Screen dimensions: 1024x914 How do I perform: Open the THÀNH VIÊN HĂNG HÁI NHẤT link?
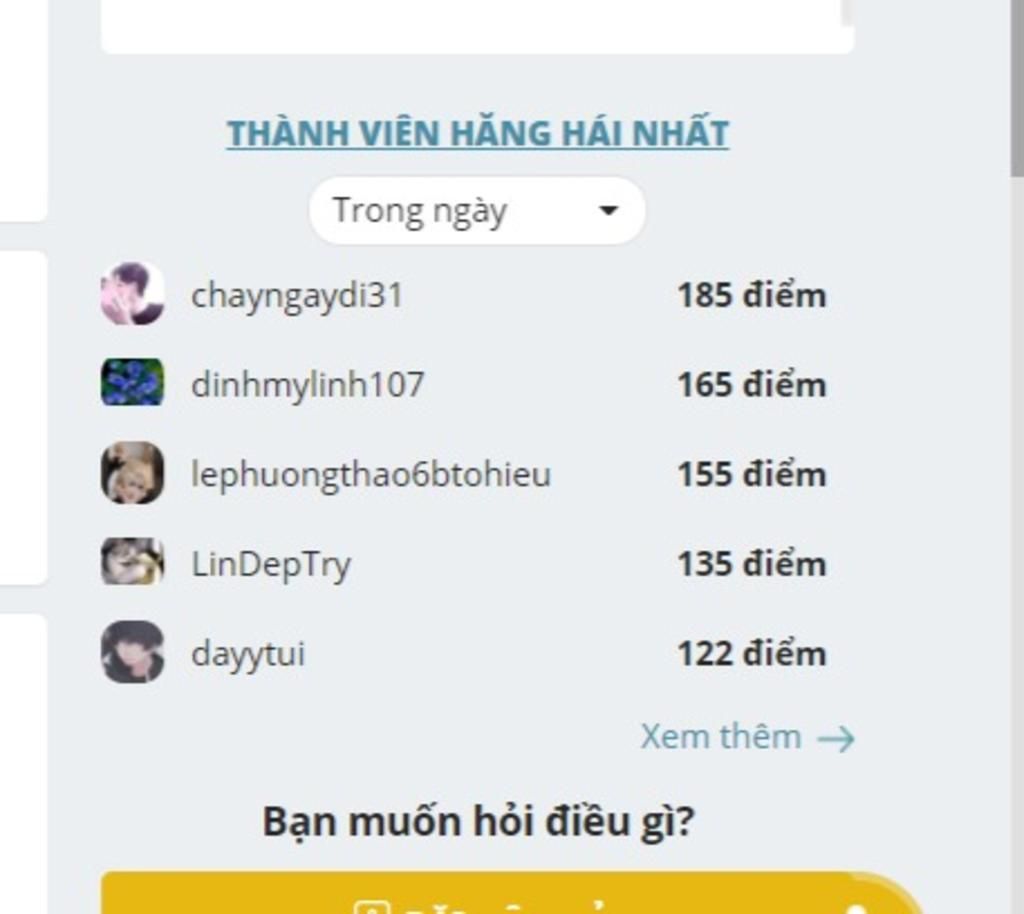coord(477,133)
